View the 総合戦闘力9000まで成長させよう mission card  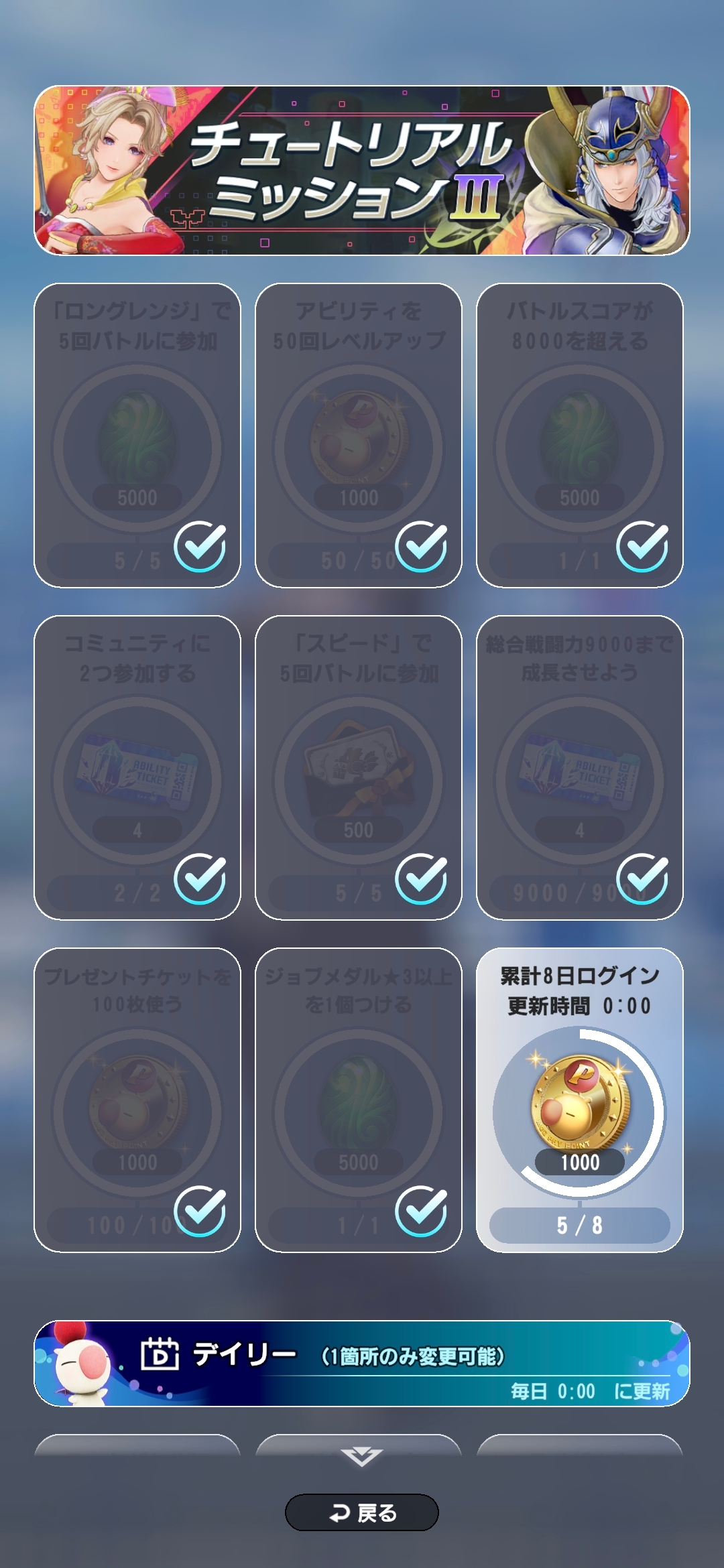point(579,767)
